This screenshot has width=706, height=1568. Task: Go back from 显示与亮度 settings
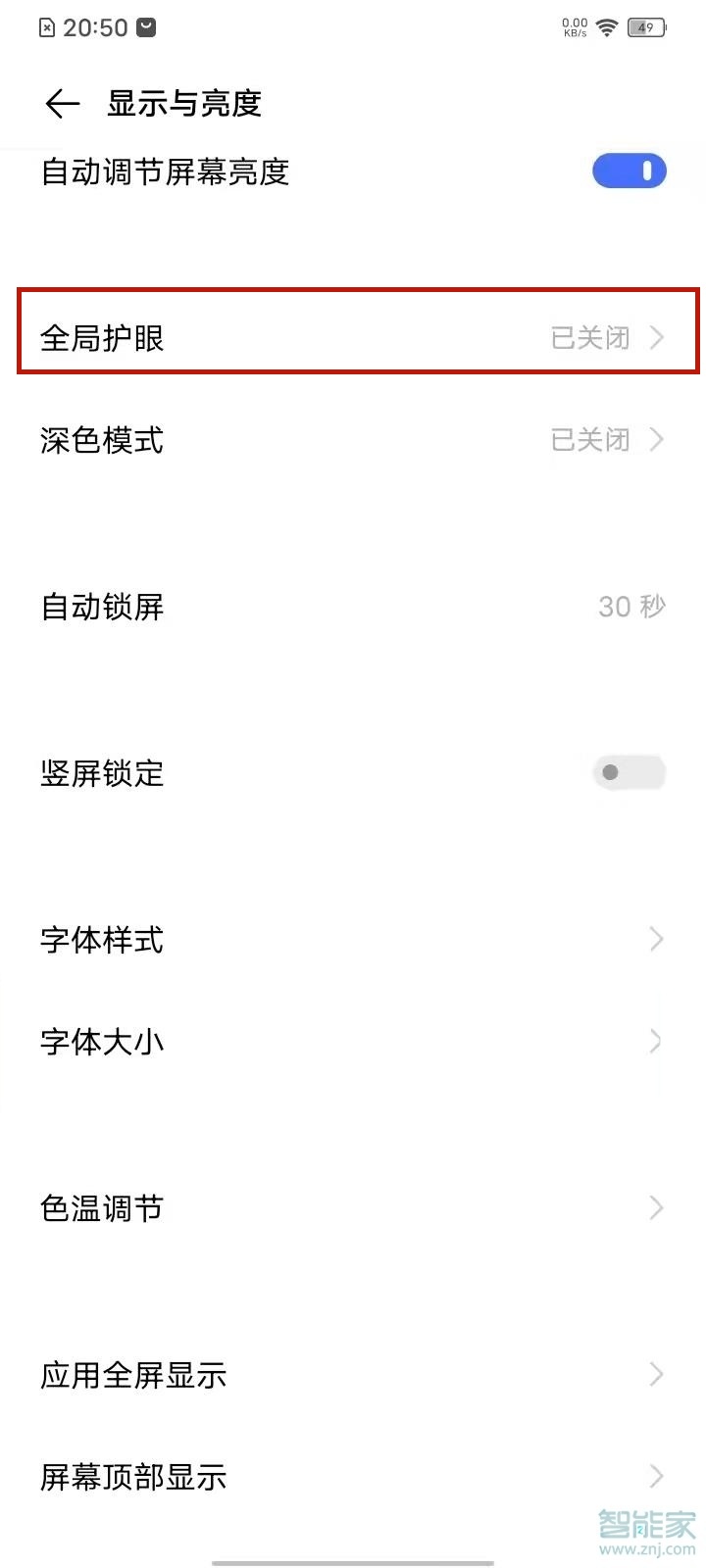pos(62,104)
